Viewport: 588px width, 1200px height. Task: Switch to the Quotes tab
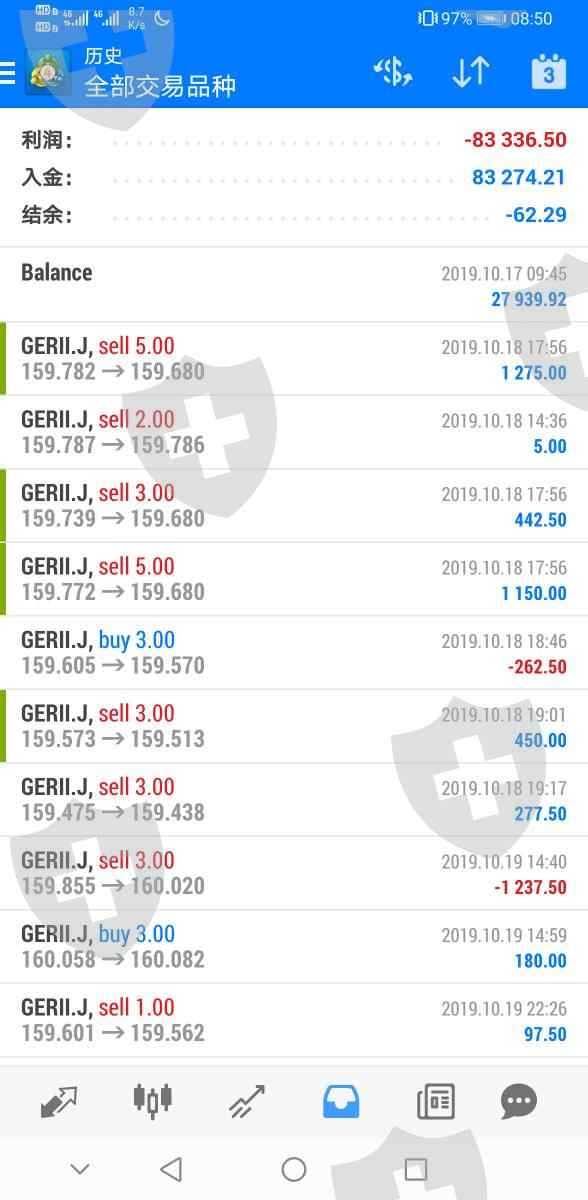(59, 1101)
